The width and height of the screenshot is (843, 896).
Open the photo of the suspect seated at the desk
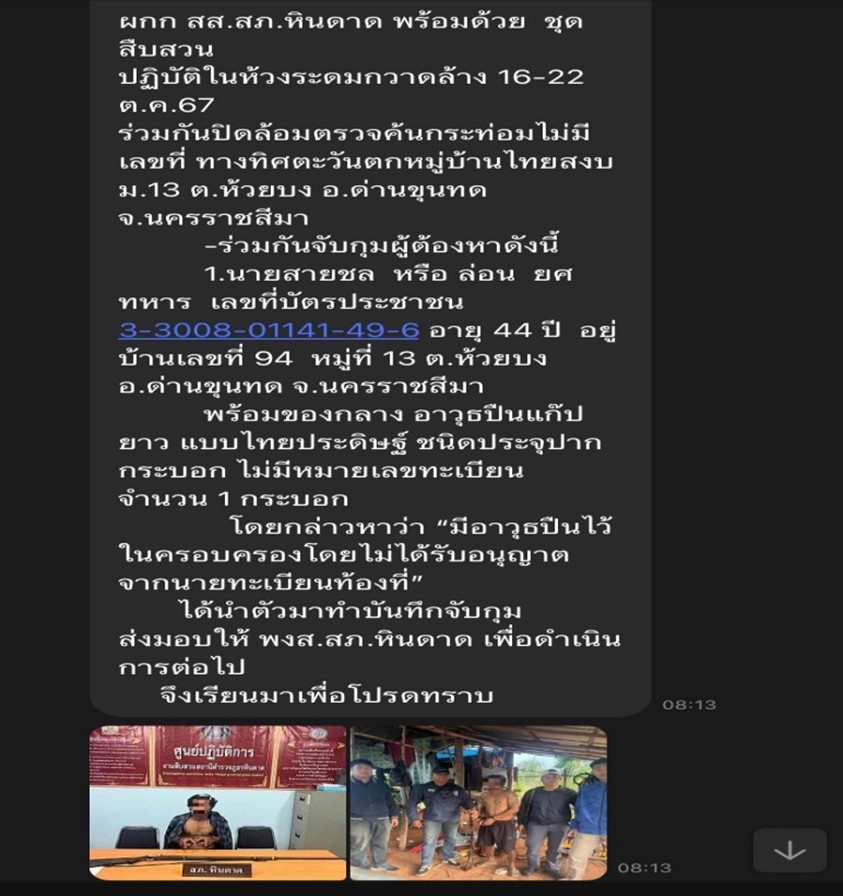[217, 802]
